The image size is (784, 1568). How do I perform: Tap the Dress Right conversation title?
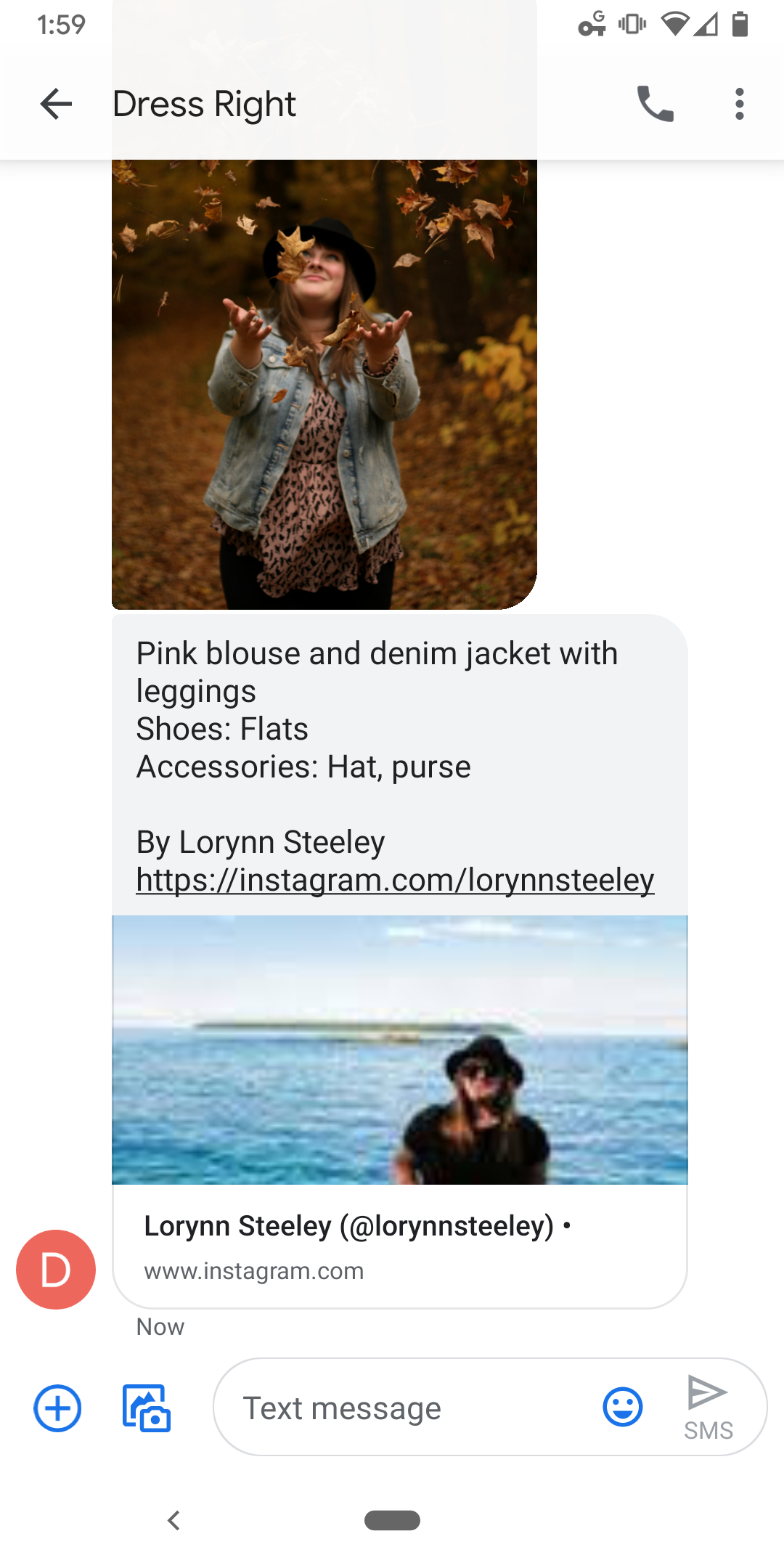click(204, 104)
